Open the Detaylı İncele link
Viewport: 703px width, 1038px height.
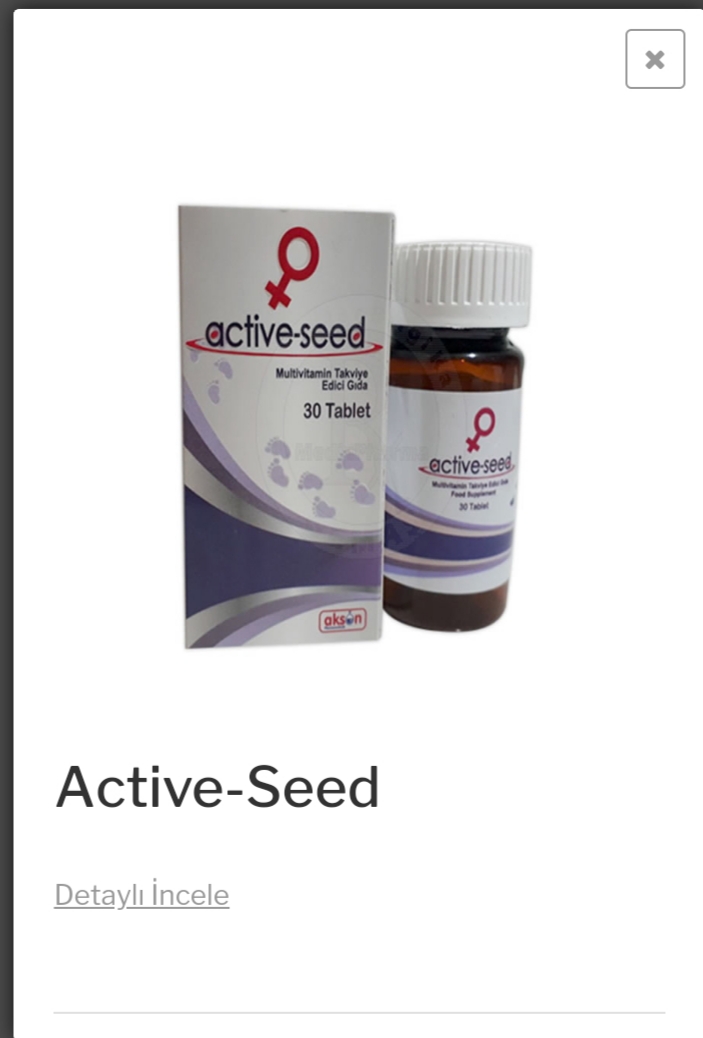pos(141,895)
